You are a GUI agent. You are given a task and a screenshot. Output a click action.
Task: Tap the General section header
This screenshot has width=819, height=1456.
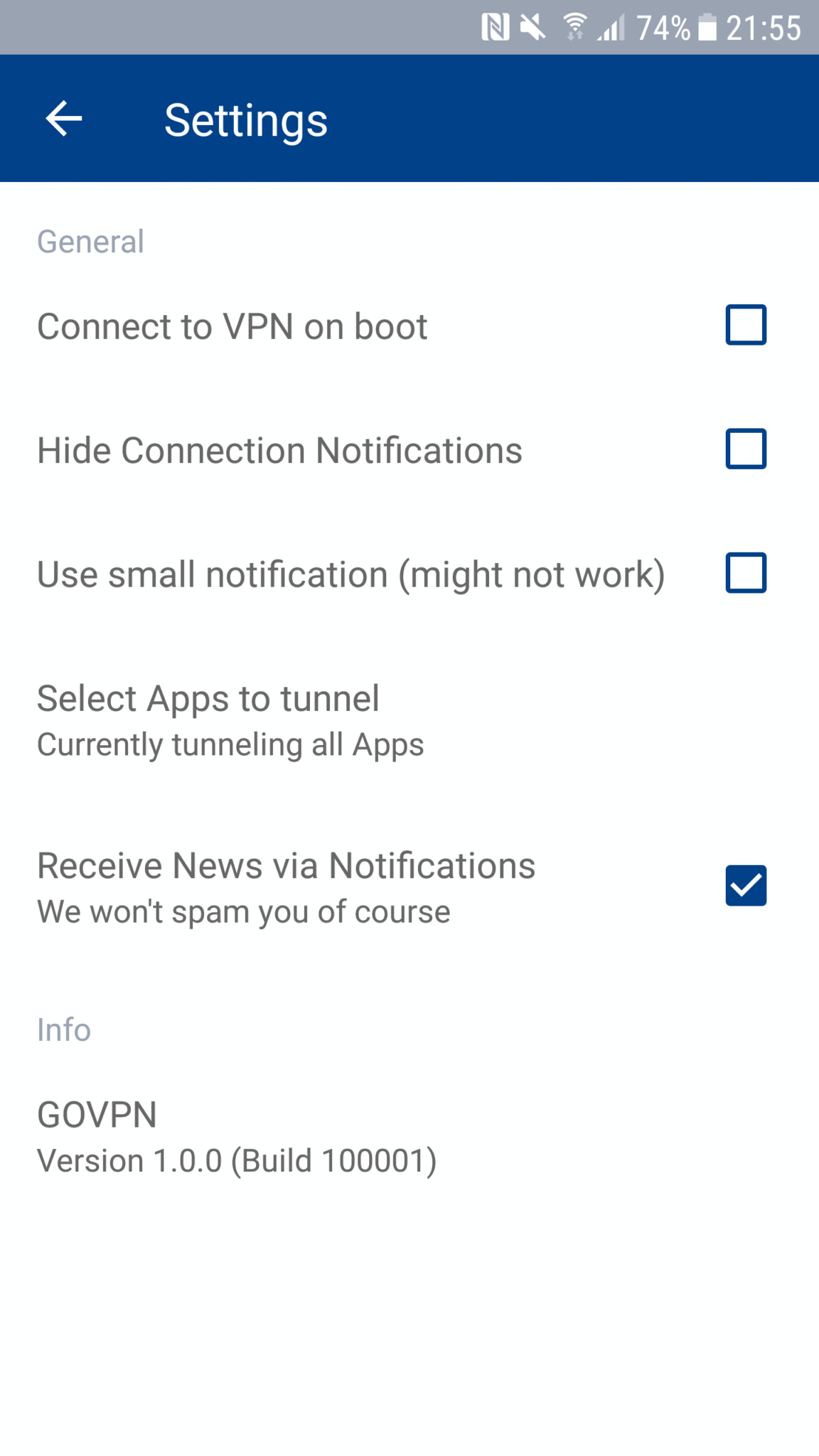click(90, 241)
